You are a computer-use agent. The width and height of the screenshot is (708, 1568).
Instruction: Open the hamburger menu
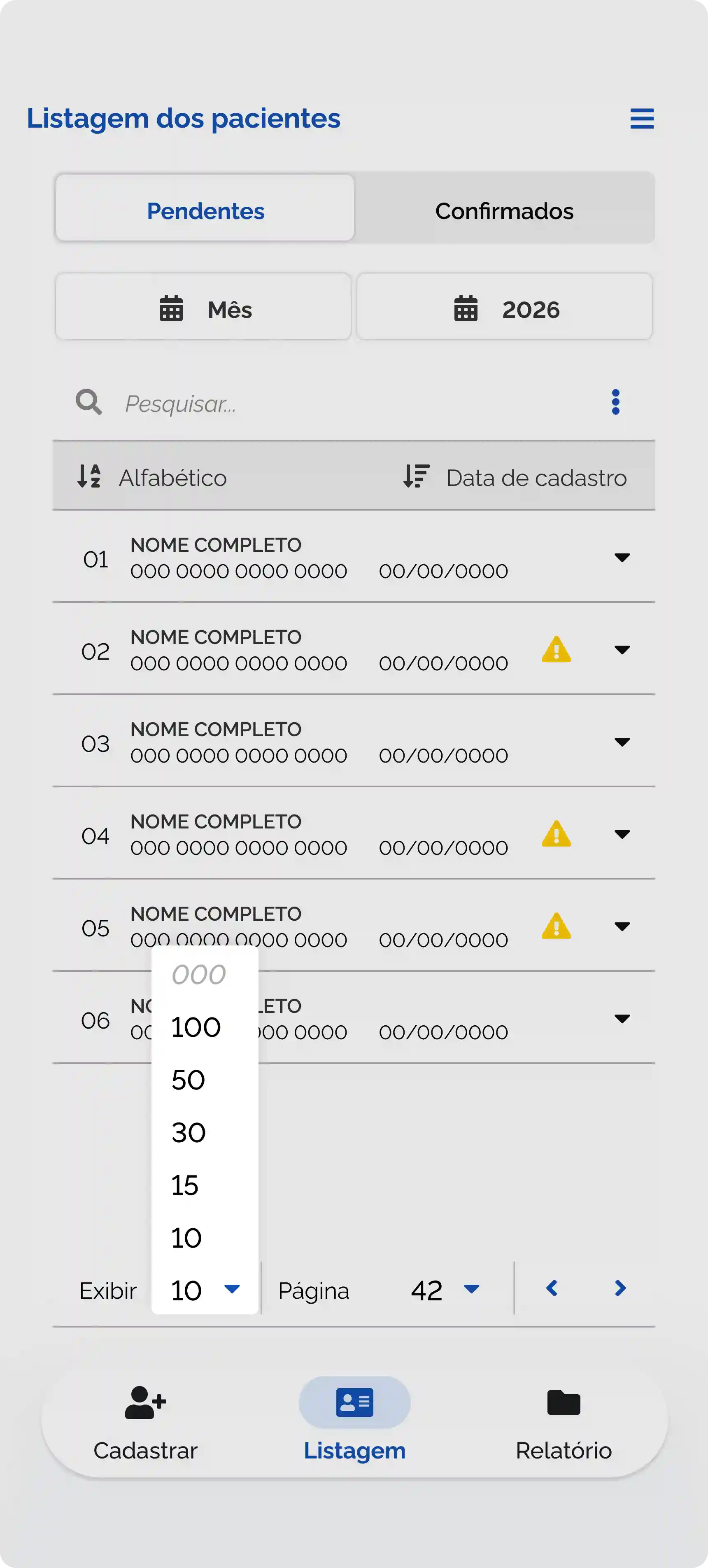pyautogui.click(x=642, y=119)
